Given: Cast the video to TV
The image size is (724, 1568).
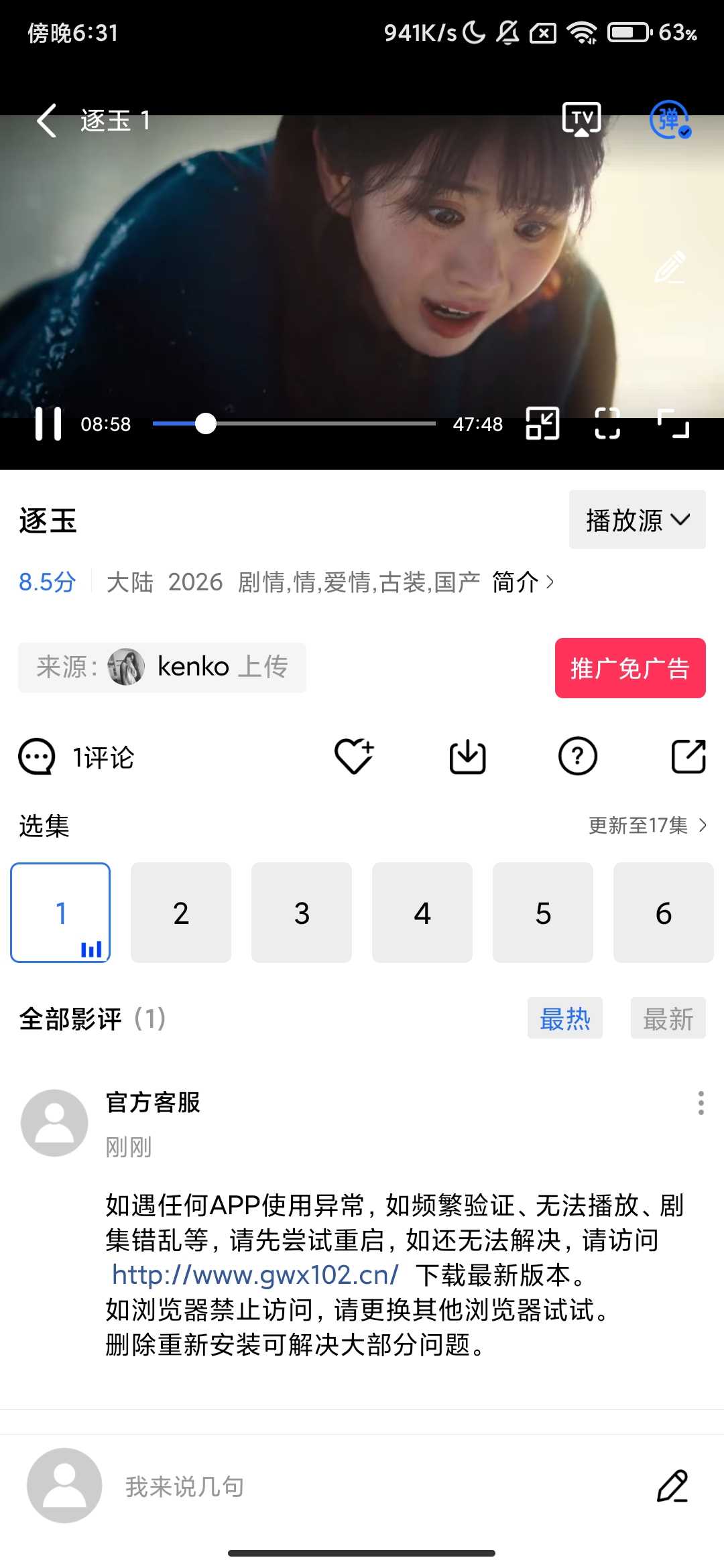Looking at the screenshot, I should click(x=581, y=119).
